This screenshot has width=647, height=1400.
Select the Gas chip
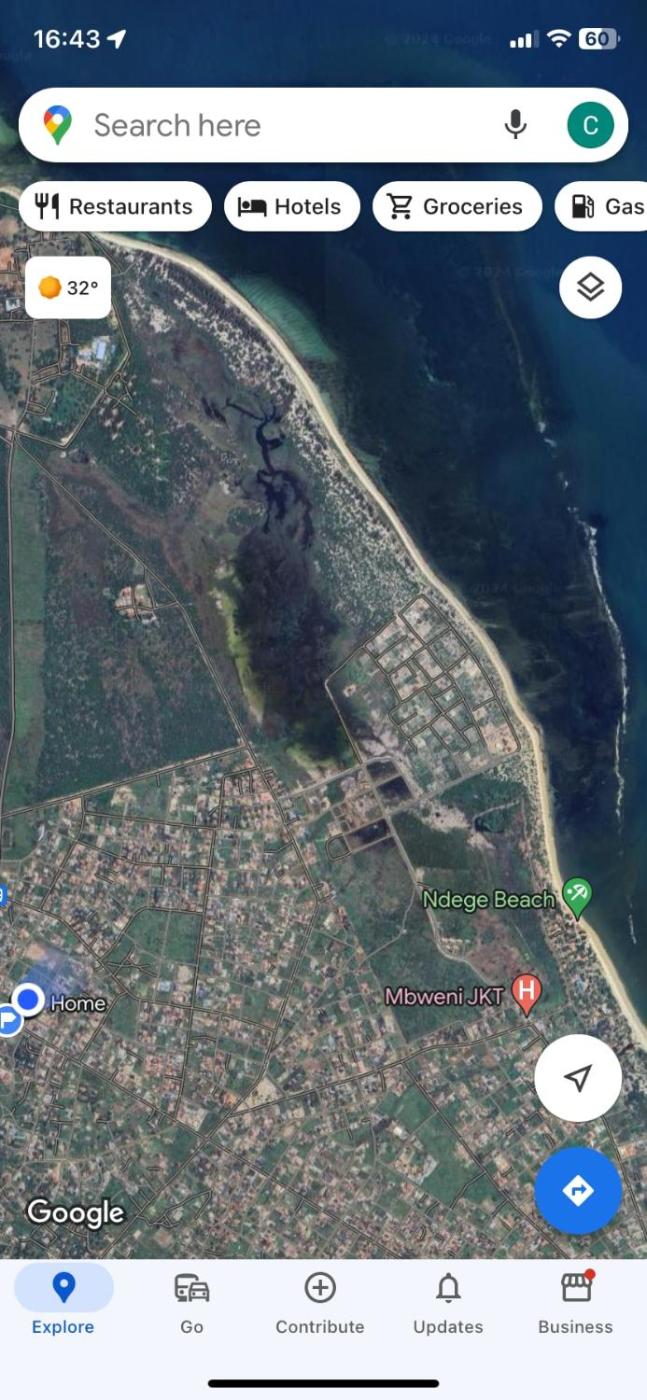click(x=606, y=207)
